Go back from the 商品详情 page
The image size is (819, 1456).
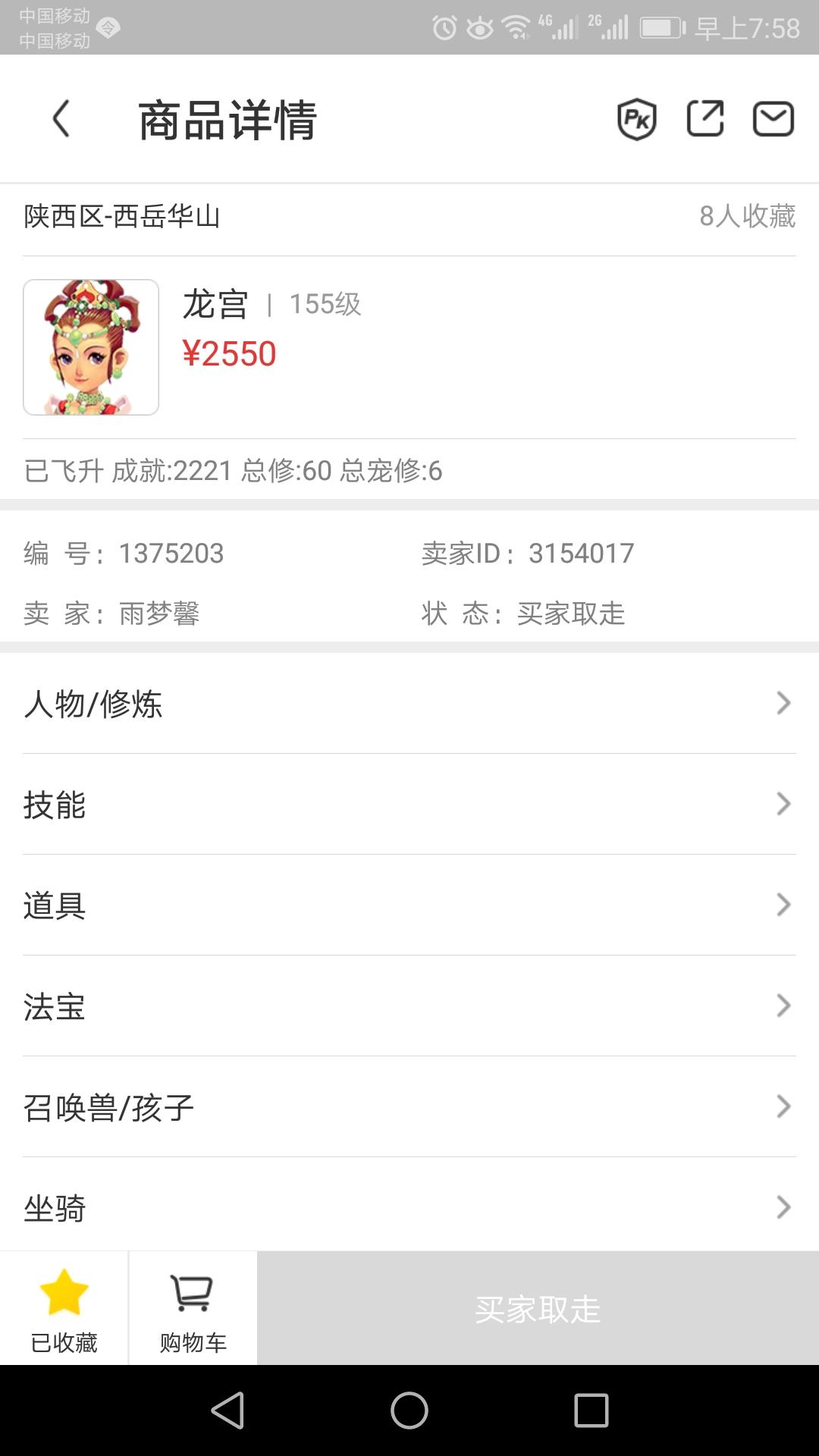(61, 119)
